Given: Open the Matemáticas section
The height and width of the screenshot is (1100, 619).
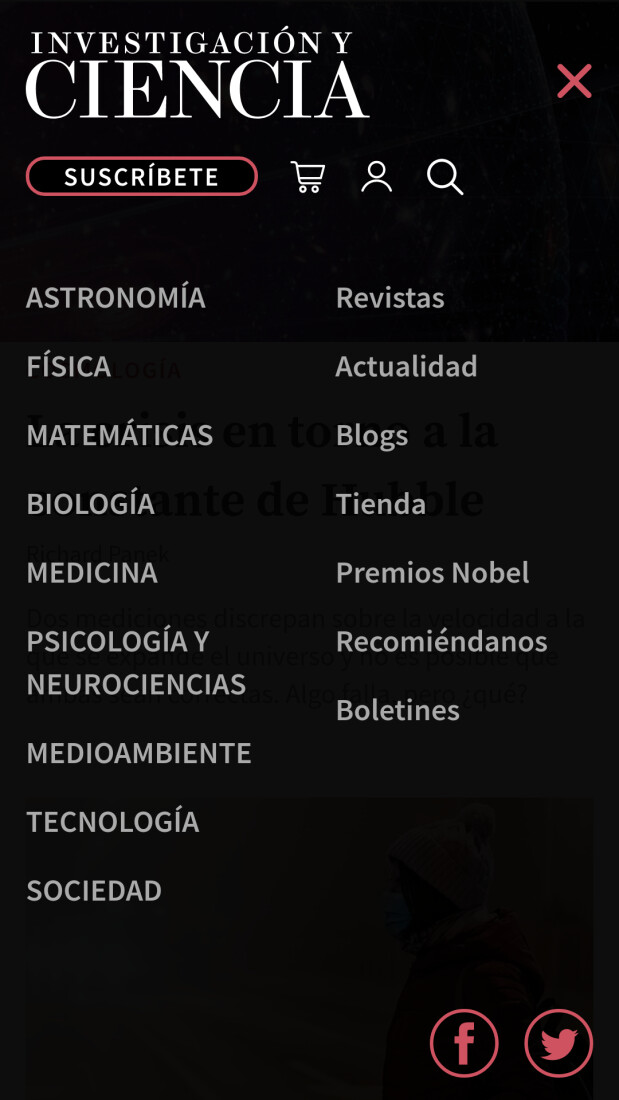Looking at the screenshot, I should point(119,435).
